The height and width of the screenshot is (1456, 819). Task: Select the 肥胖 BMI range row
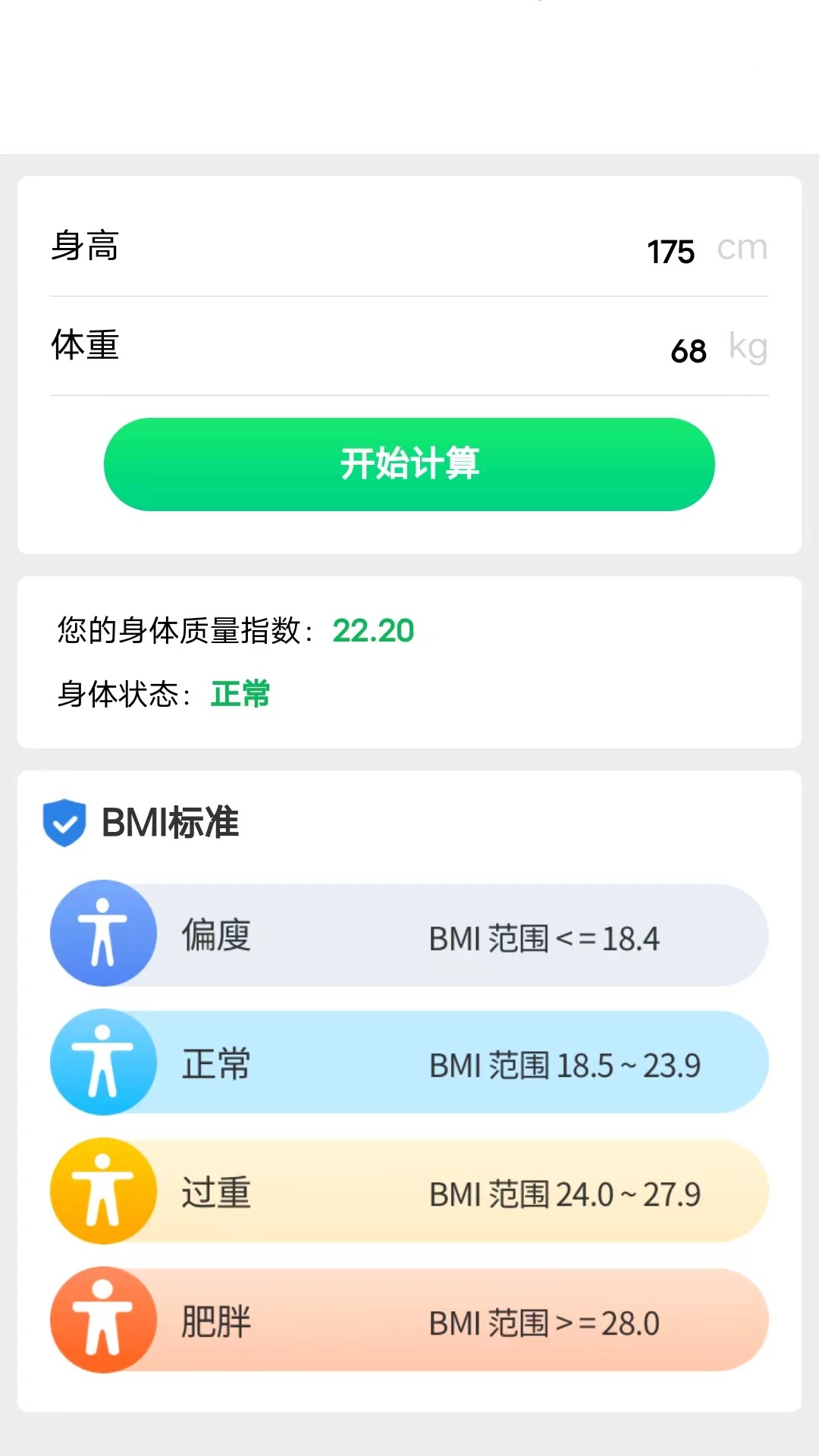409,1321
